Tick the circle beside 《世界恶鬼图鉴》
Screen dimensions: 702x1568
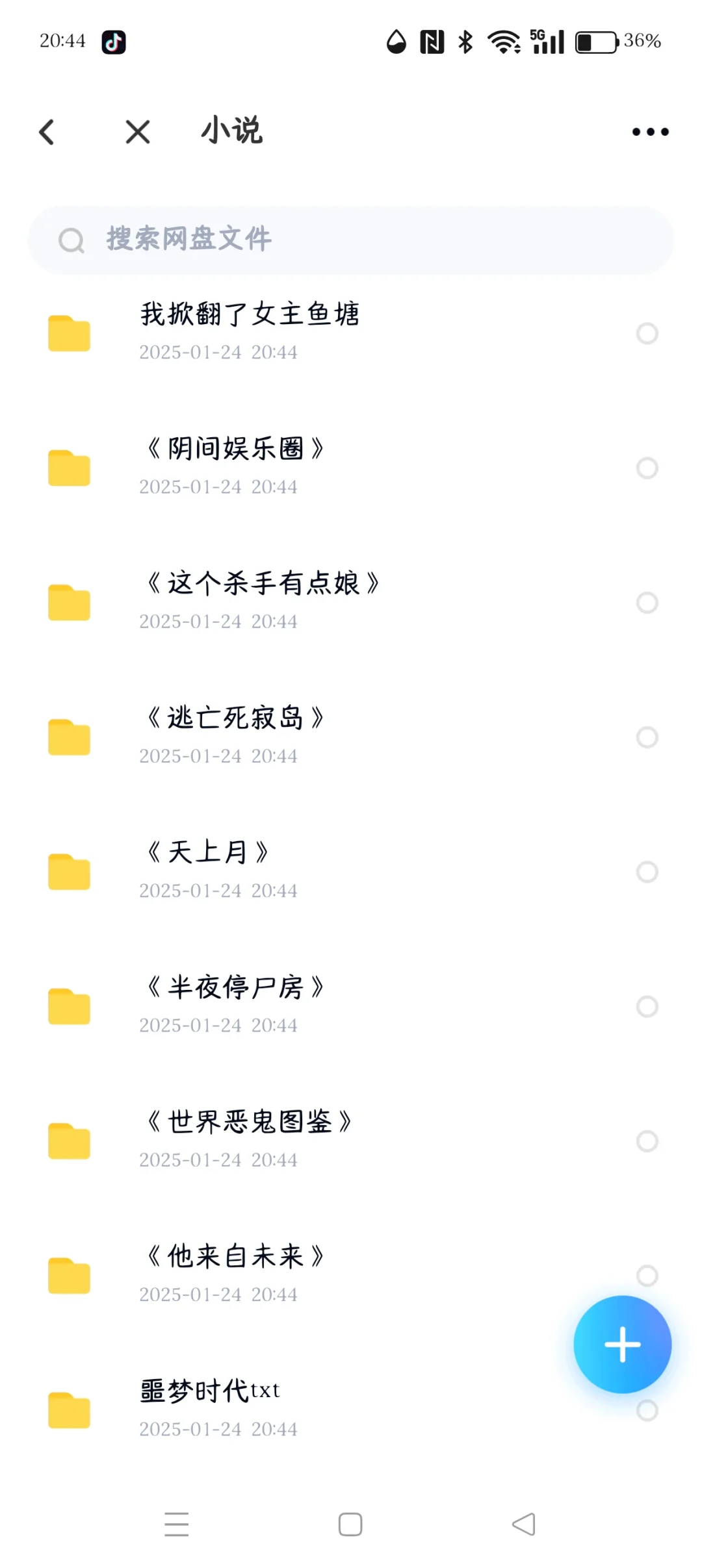click(647, 1141)
